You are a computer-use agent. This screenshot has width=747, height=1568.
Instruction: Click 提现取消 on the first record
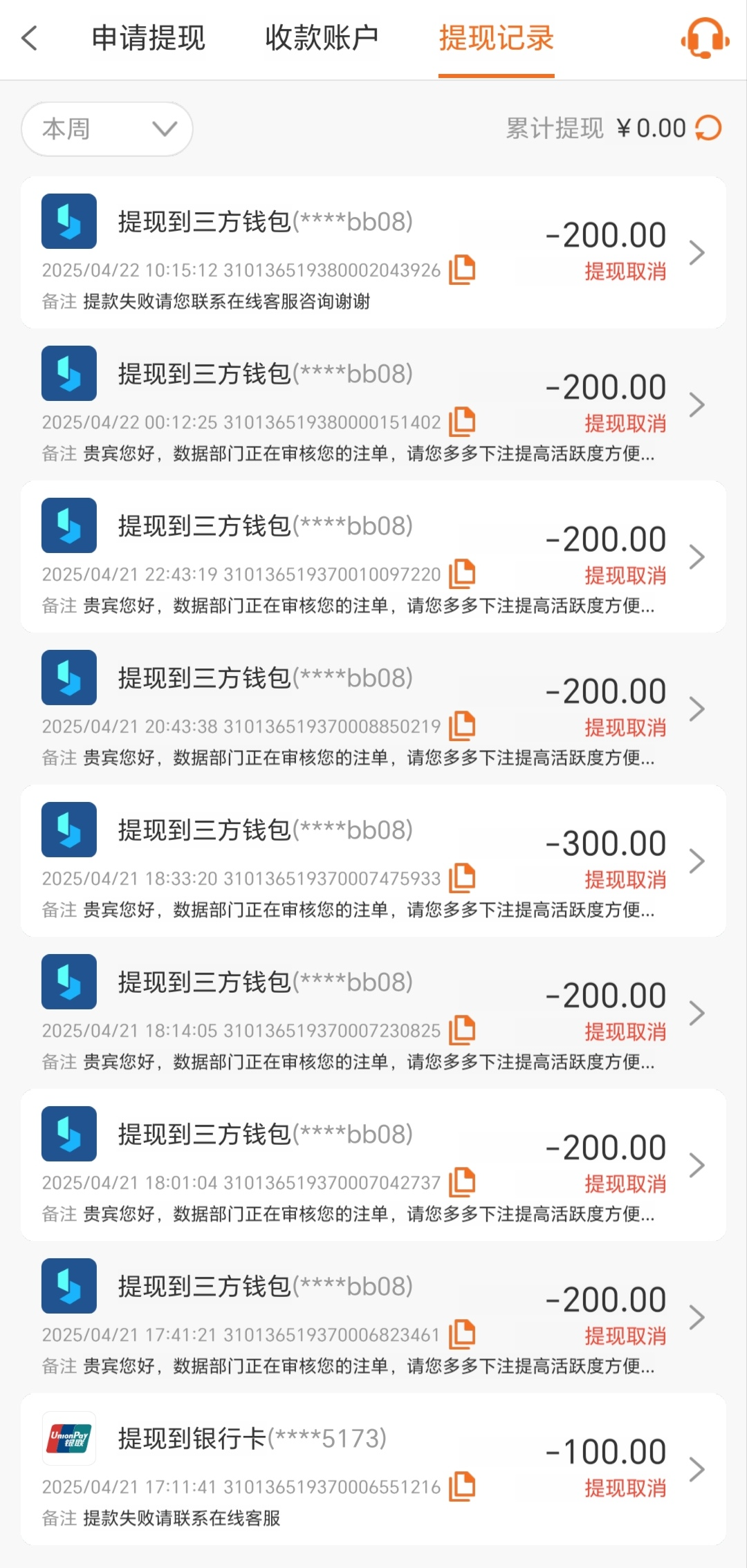(x=625, y=273)
